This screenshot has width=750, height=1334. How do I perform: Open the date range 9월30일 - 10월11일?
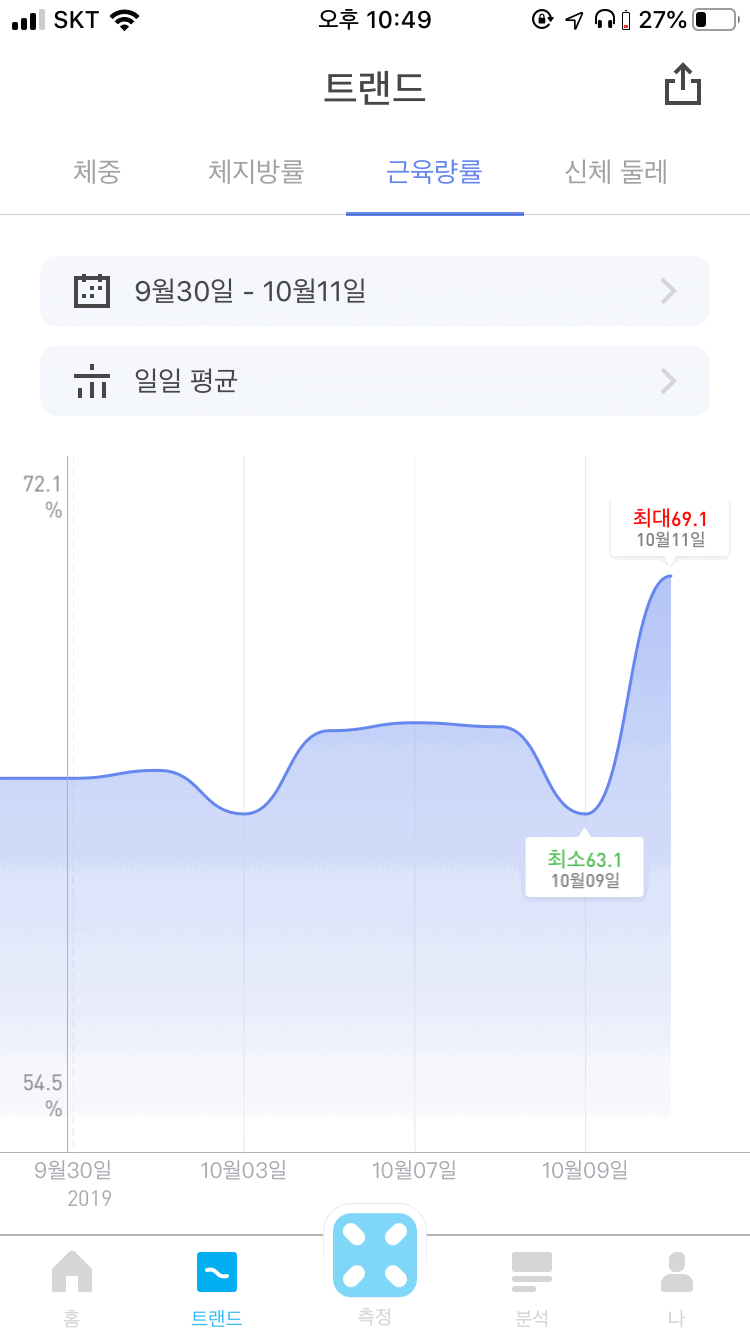pos(375,291)
